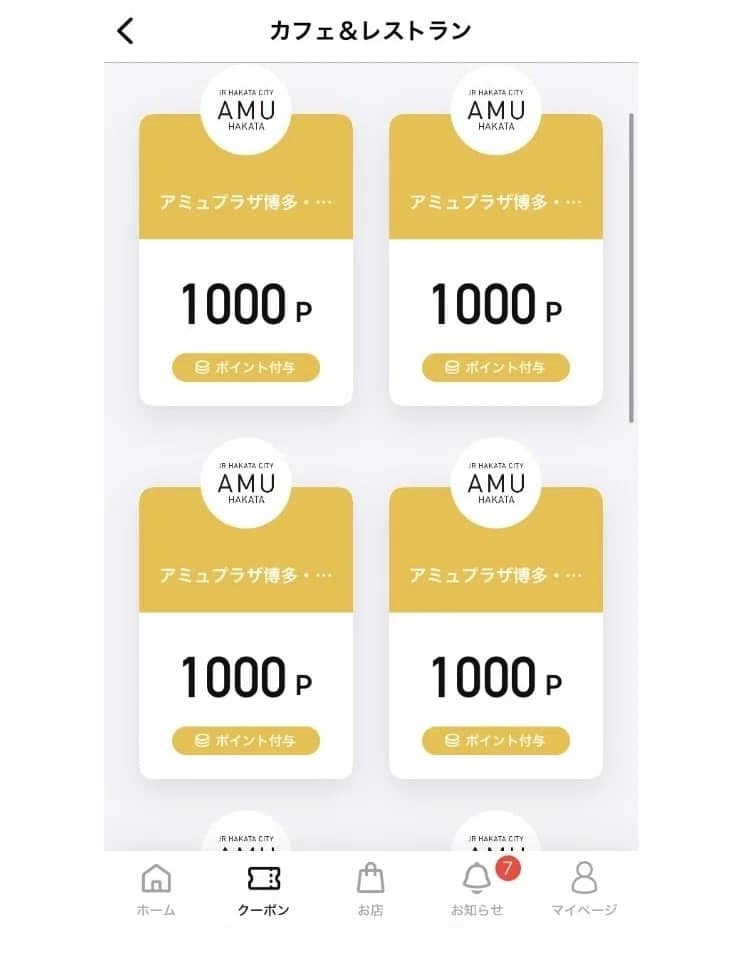Screen dimensions: 750x969
Task: Open お知らせ notifications
Action: coord(478,890)
